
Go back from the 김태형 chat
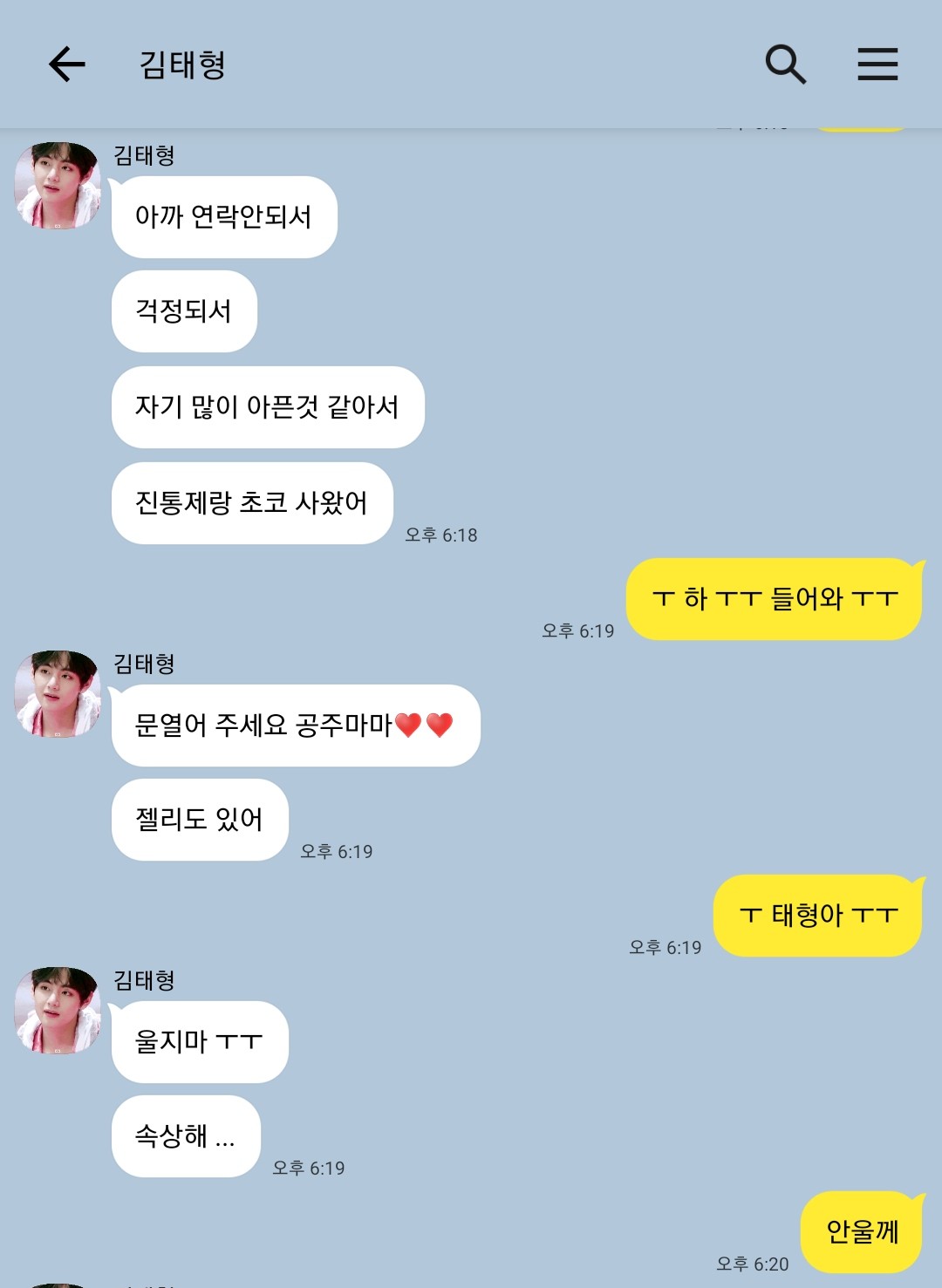coord(66,65)
